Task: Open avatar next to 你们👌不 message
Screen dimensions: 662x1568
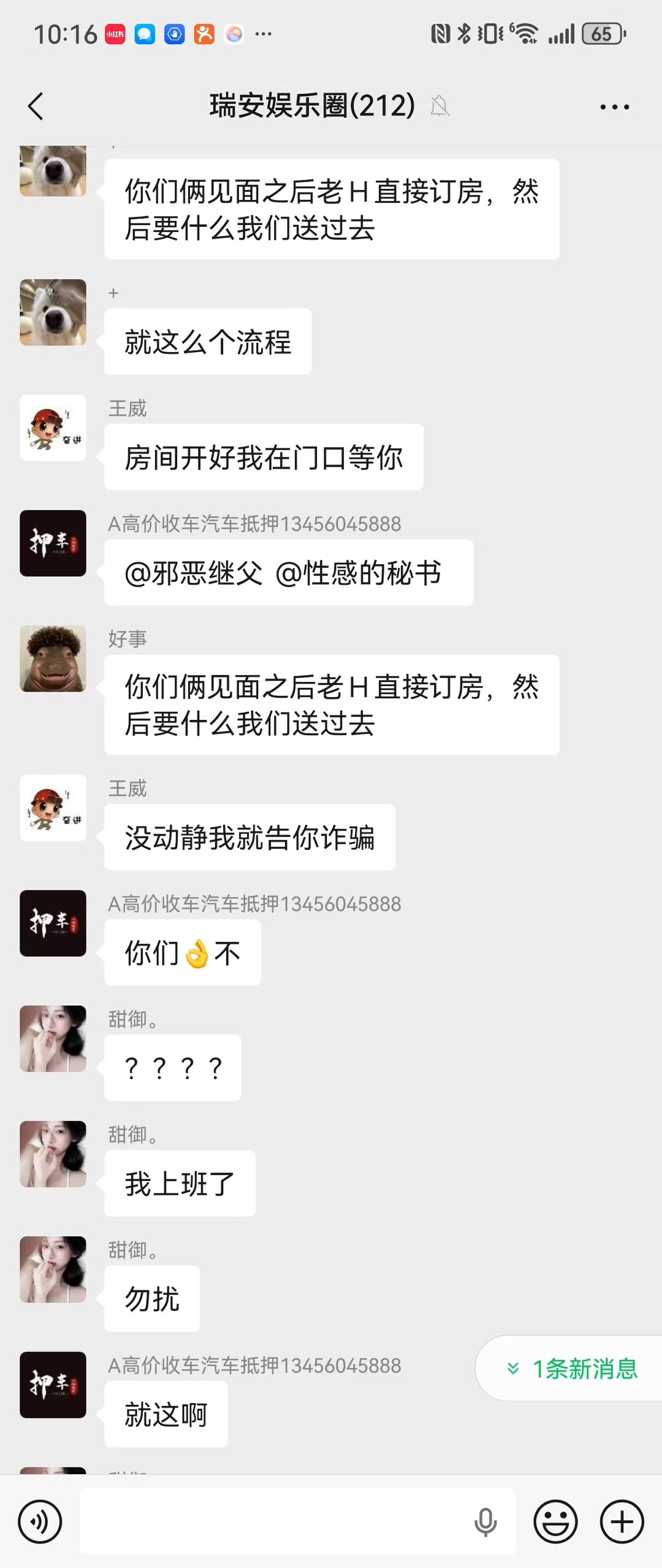Action: point(53,923)
